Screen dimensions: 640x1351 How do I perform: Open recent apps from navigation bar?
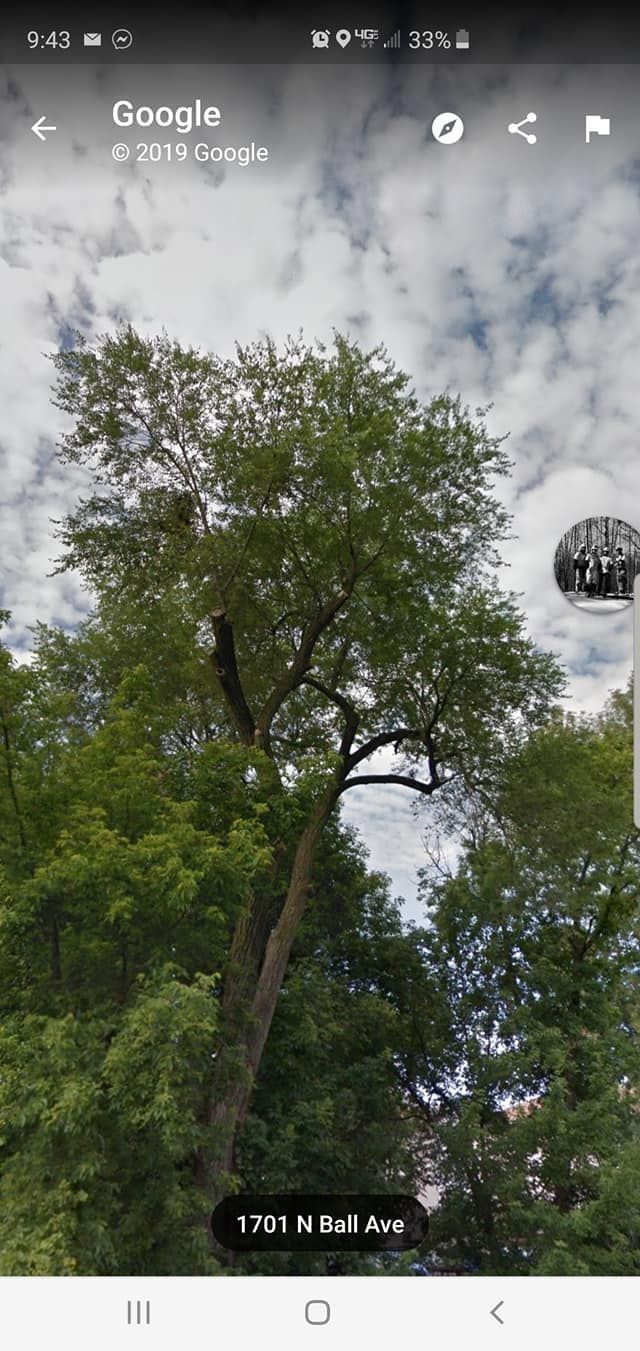(x=138, y=1313)
